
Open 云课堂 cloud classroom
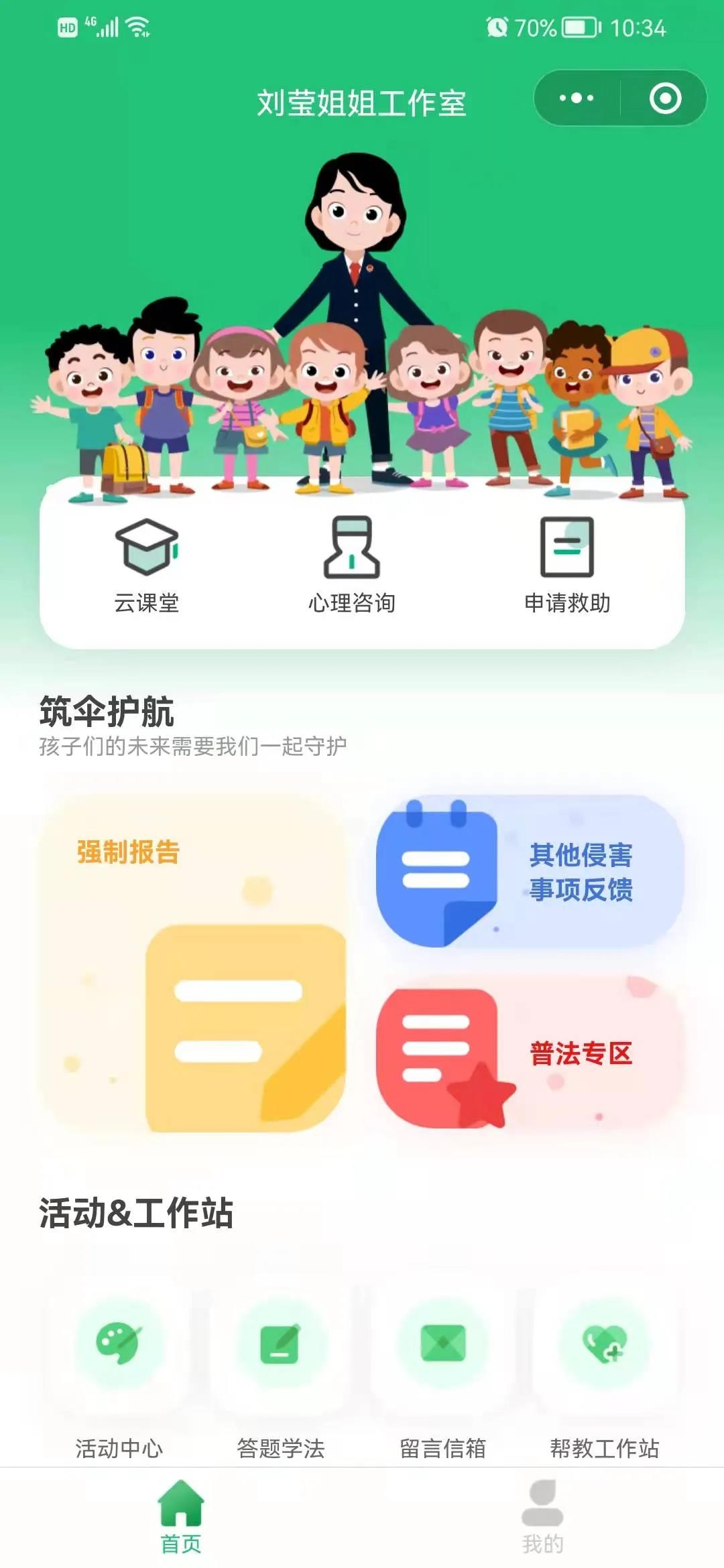pos(147,564)
